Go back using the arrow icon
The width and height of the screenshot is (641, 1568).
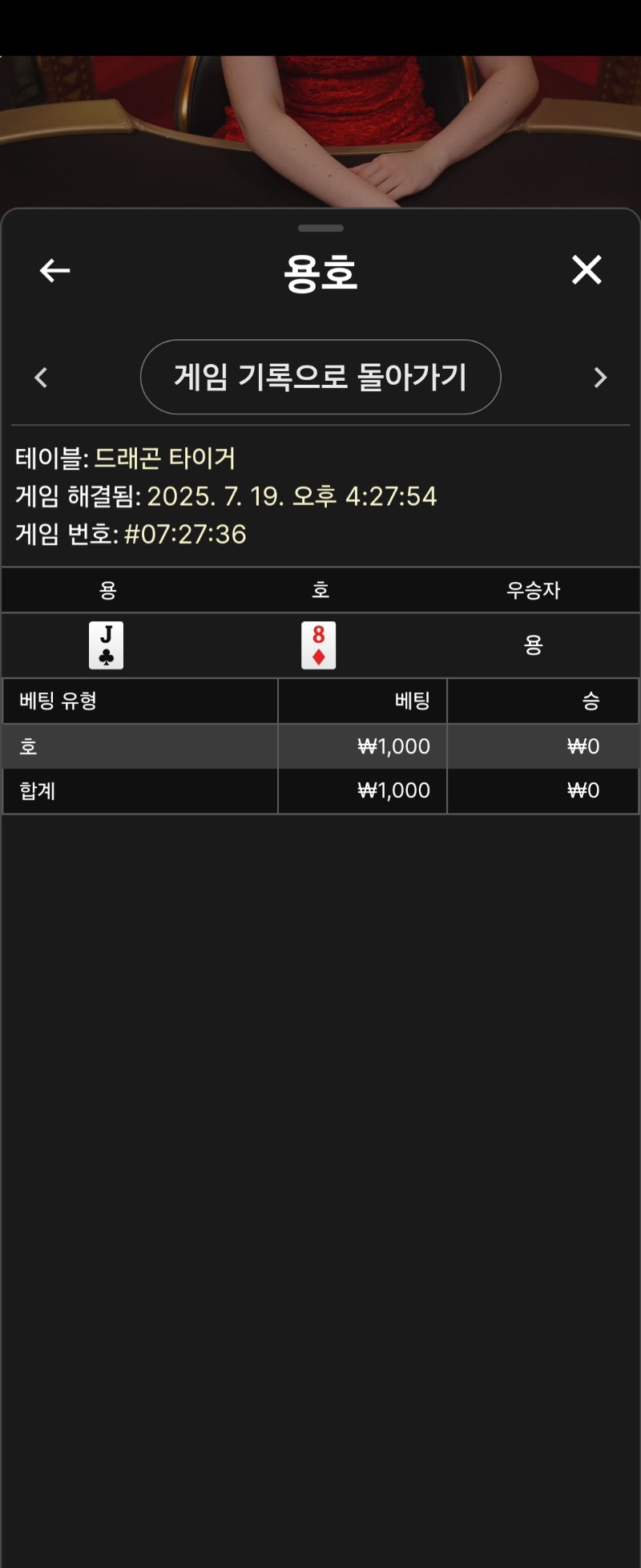click(x=54, y=271)
